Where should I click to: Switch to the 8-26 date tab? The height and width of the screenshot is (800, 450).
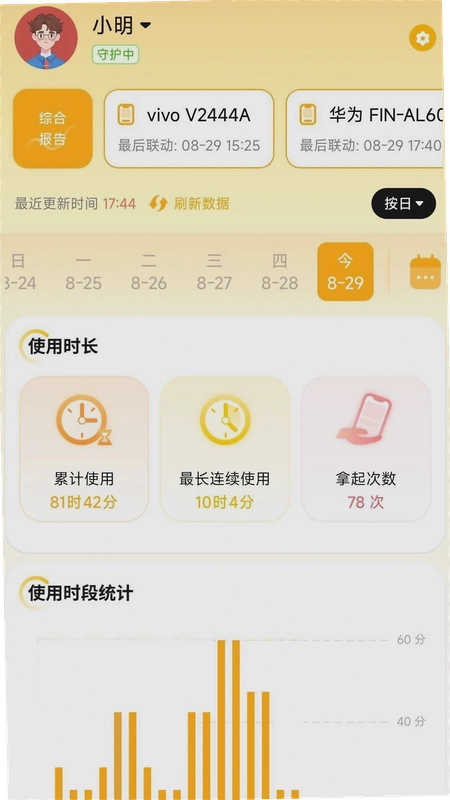point(148,272)
